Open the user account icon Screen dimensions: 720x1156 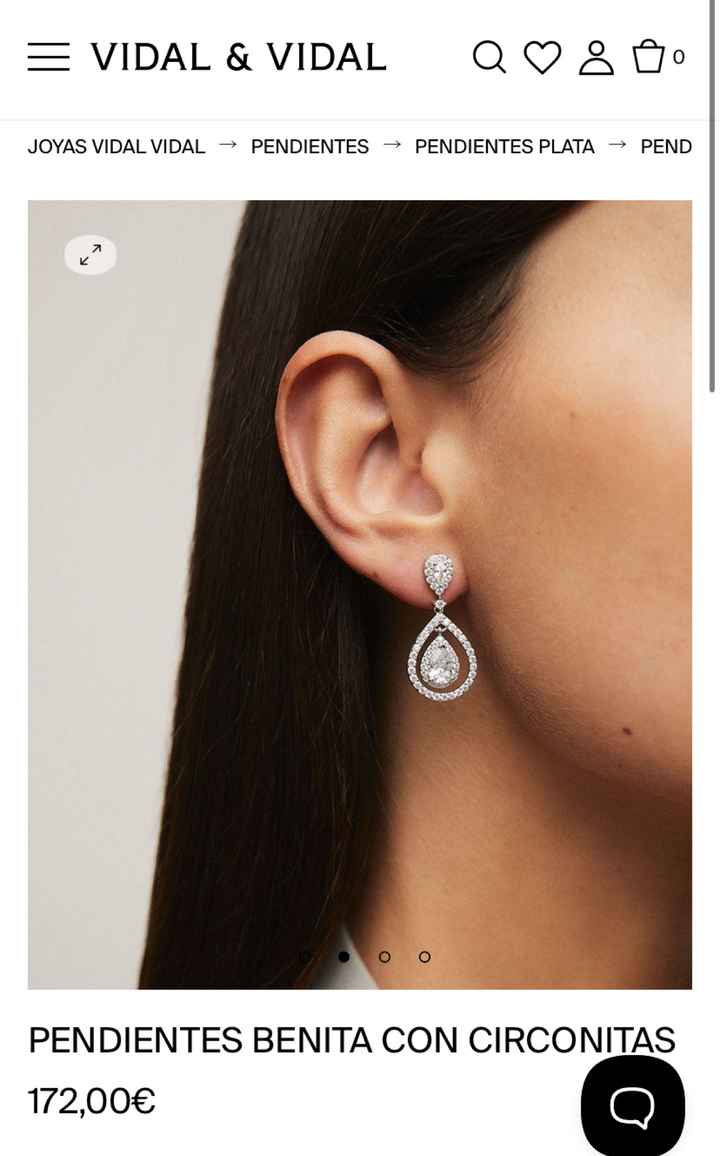[x=596, y=57]
